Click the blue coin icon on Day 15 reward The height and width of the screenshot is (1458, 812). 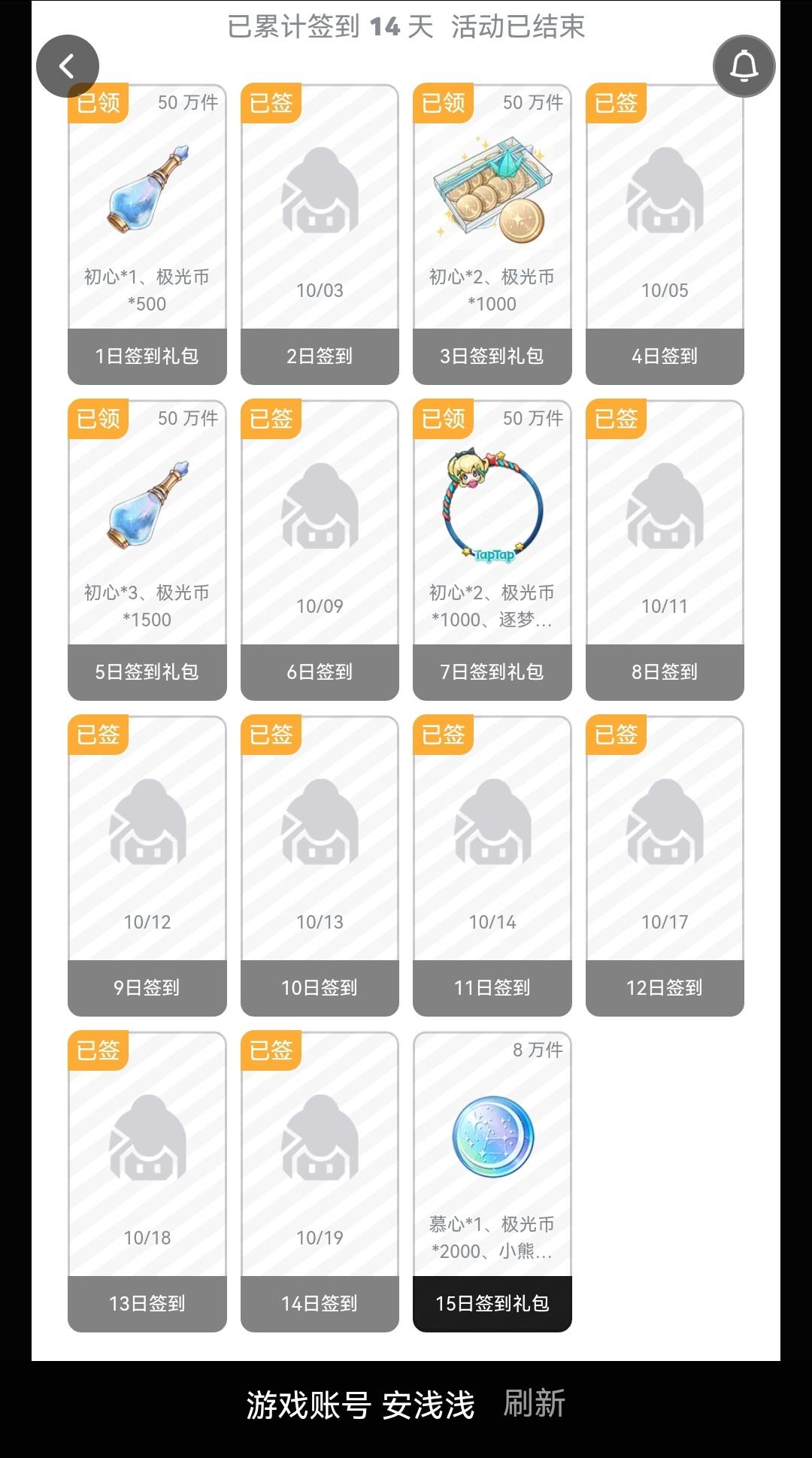tap(492, 1135)
